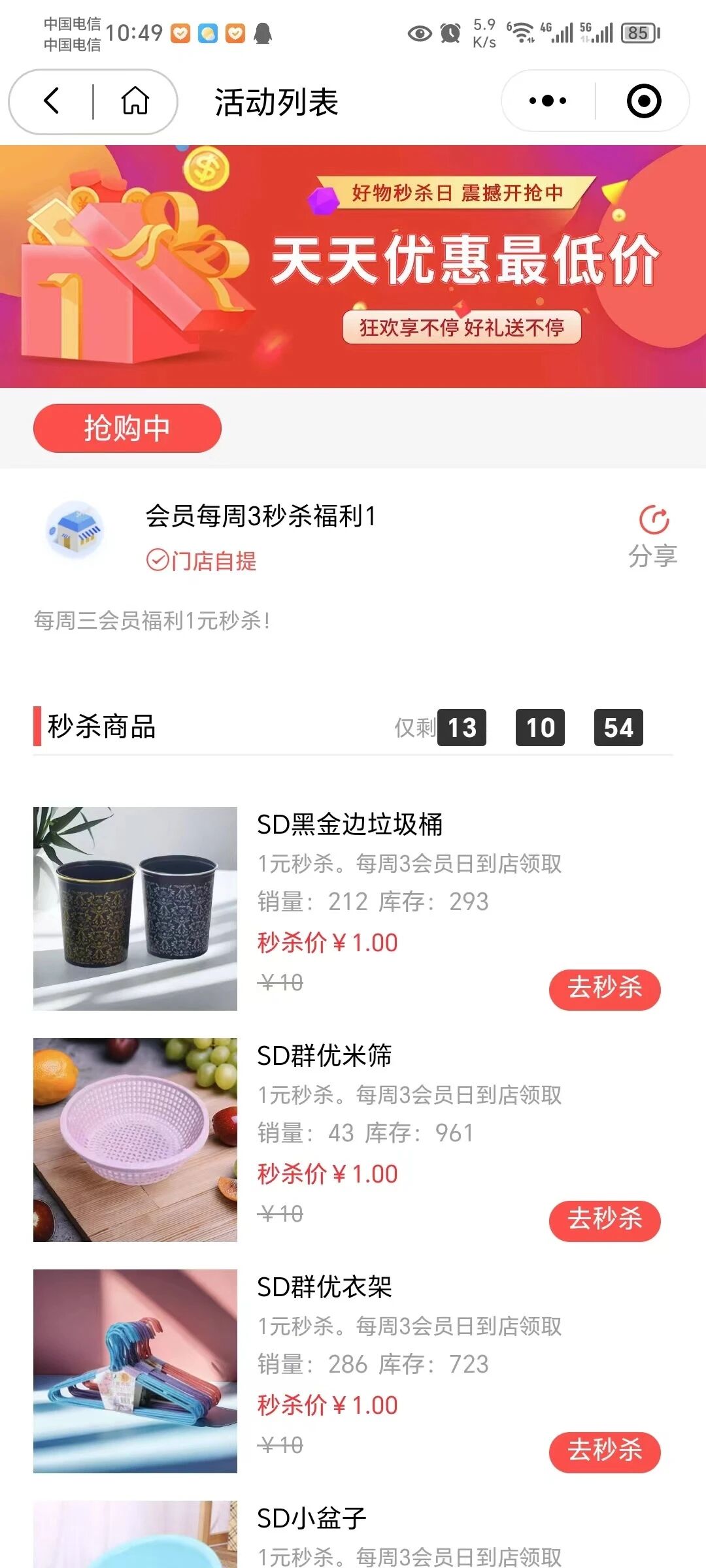Share the 会员每周3秒杀福利1 activity
Screen dimensions: 706x1568
point(653,536)
